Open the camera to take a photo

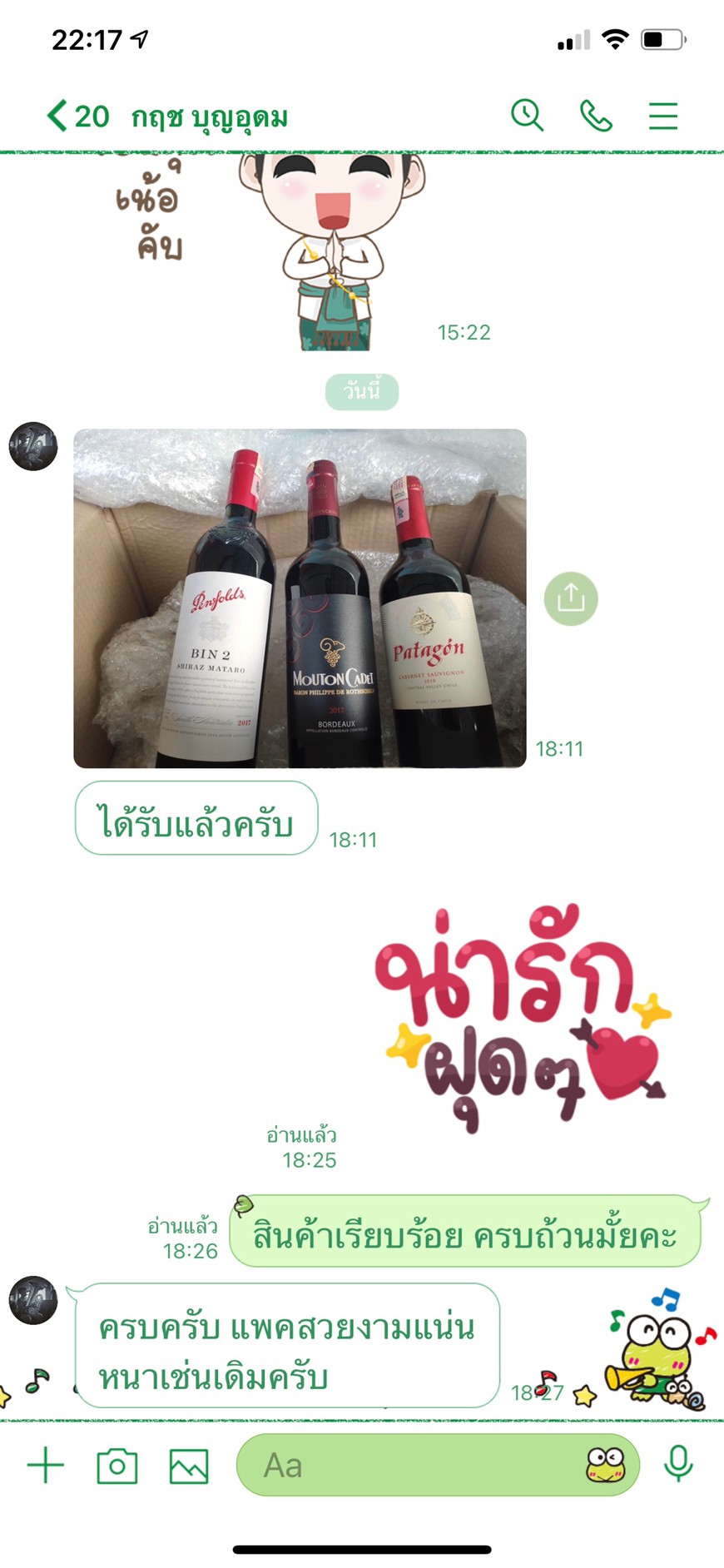tap(117, 1466)
